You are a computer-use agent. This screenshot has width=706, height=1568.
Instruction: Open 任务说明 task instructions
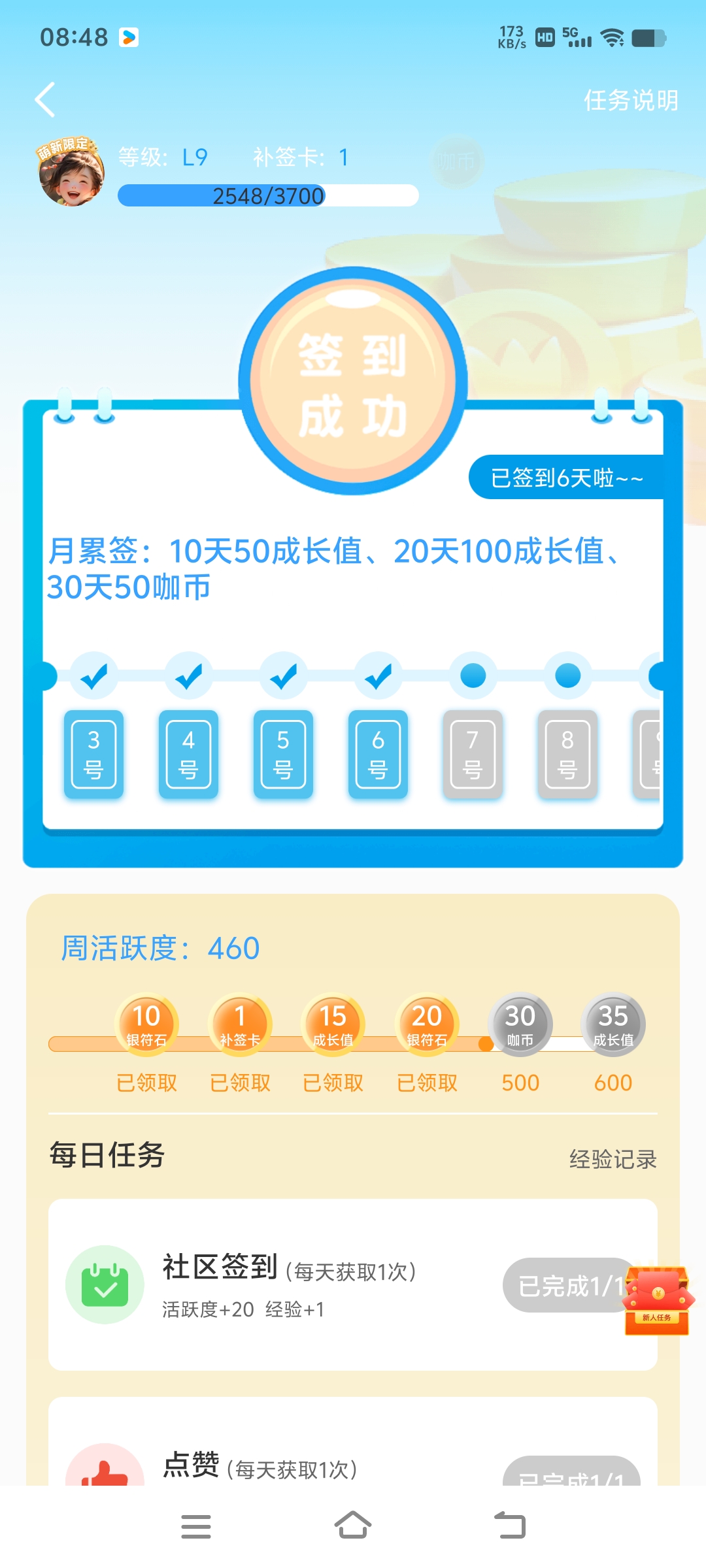pos(630,100)
